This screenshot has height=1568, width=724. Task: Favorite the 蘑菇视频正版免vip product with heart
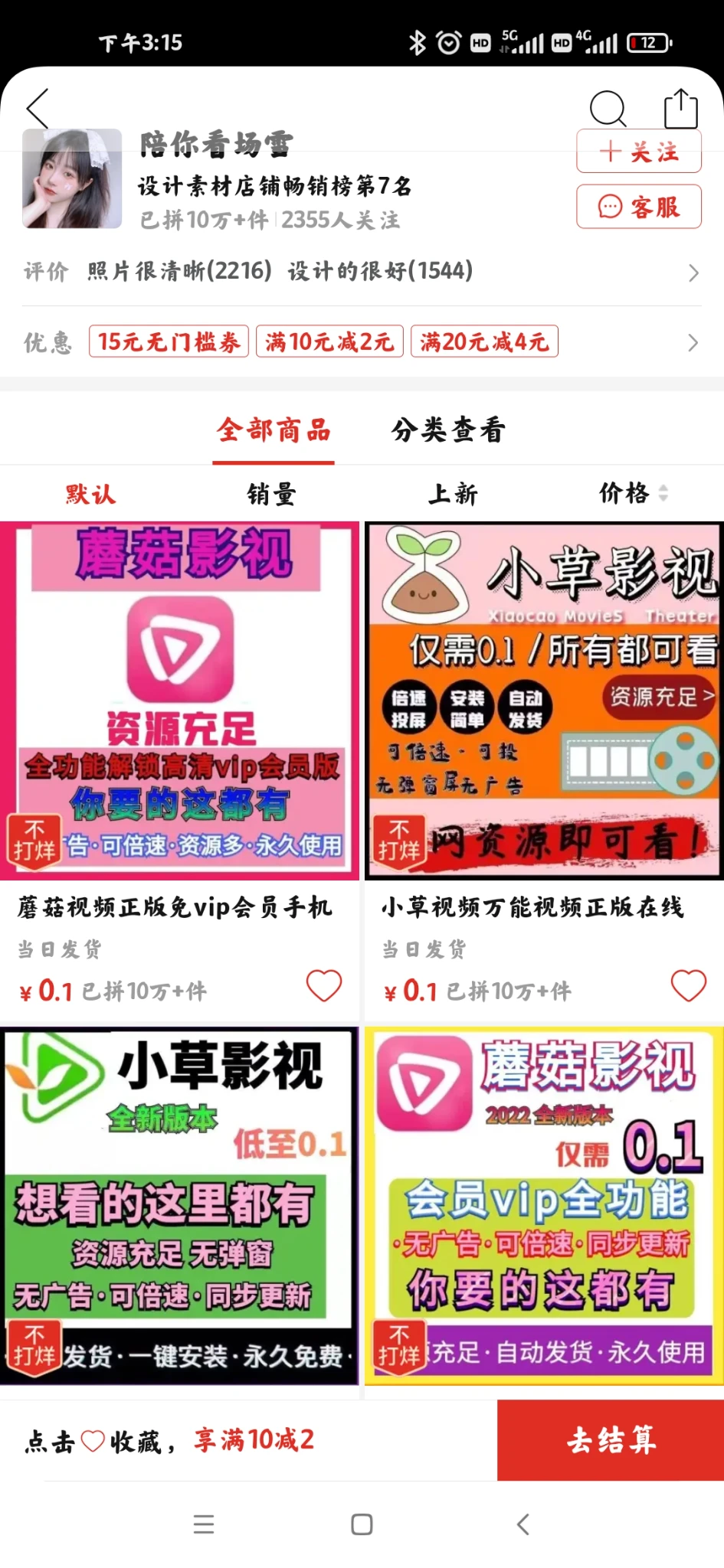324,985
